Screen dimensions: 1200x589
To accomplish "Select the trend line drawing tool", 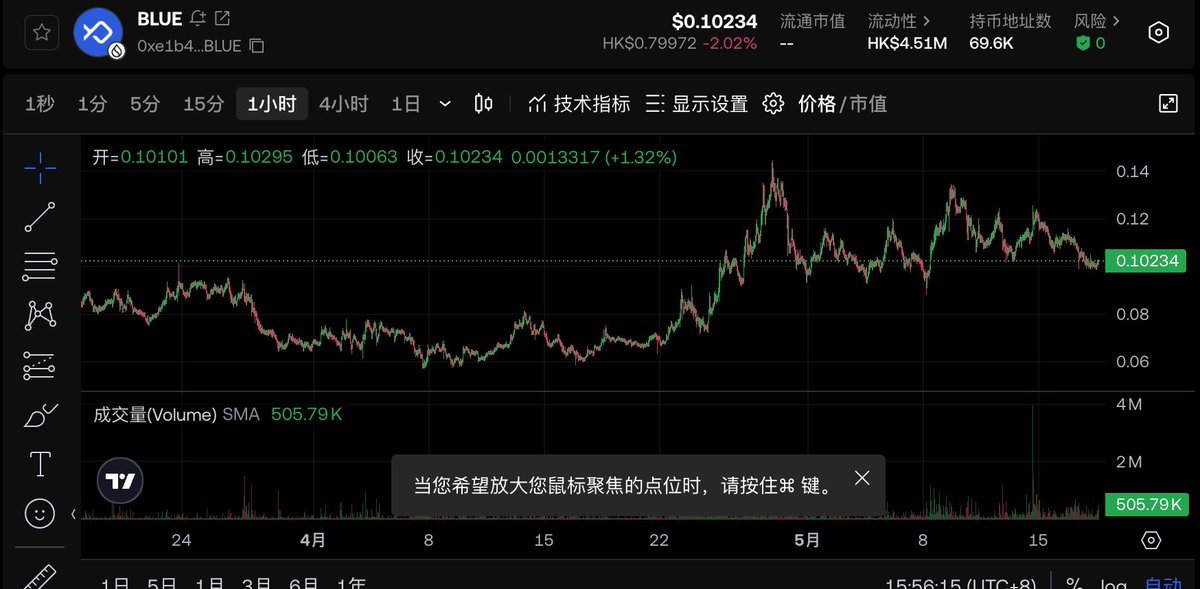I will 40,217.
